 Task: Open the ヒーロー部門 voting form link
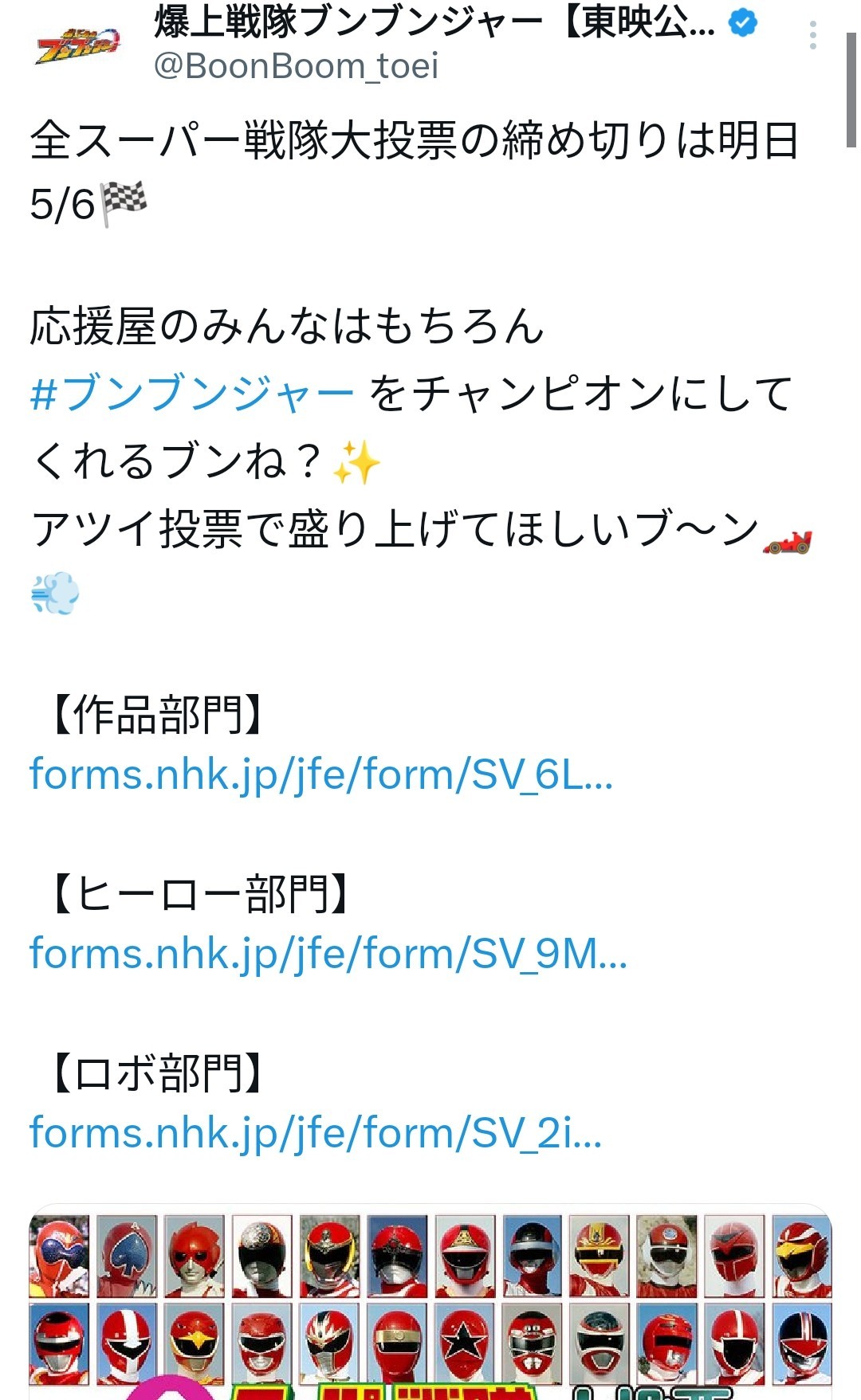[328, 954]
